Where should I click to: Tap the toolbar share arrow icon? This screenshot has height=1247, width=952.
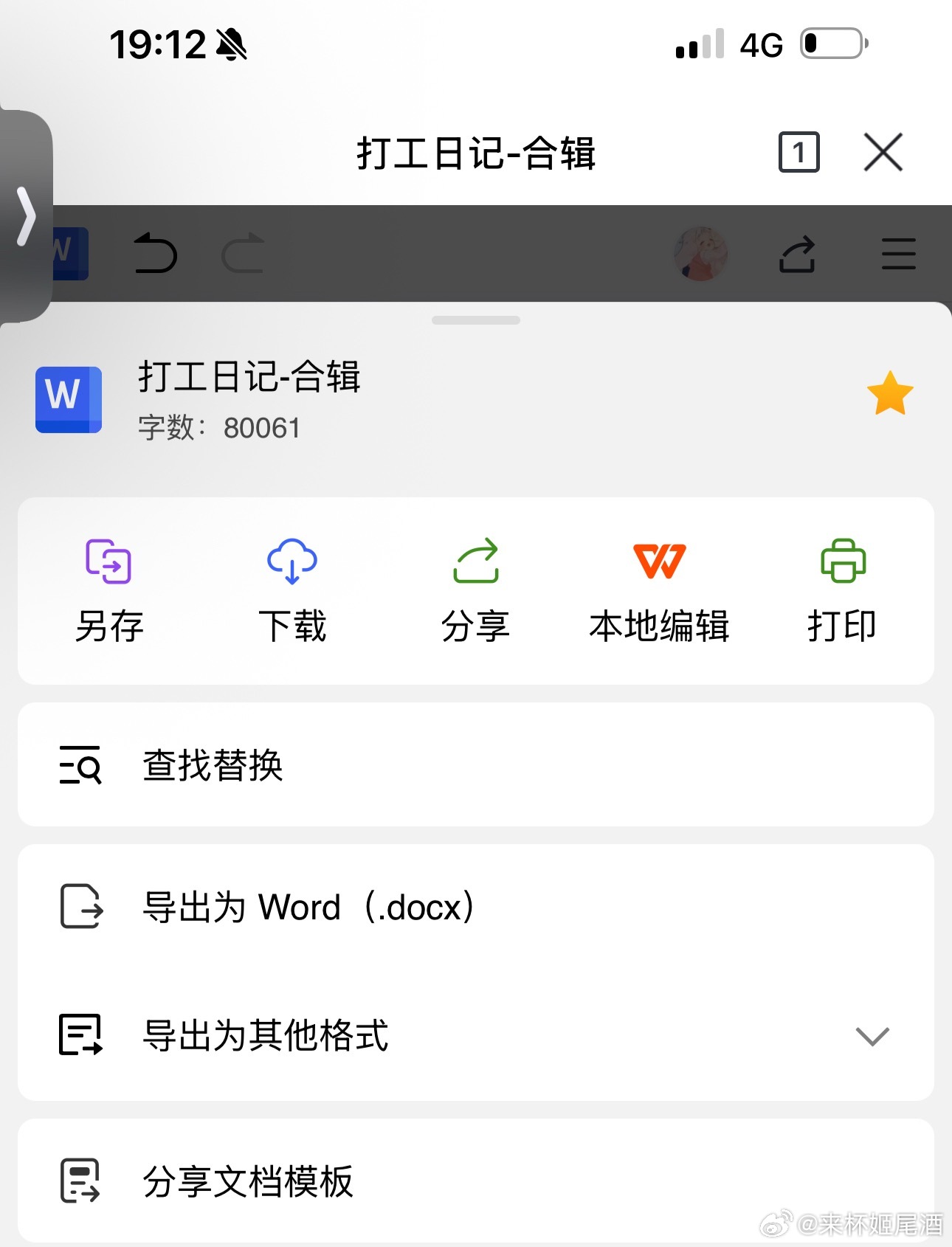[798, 255]
